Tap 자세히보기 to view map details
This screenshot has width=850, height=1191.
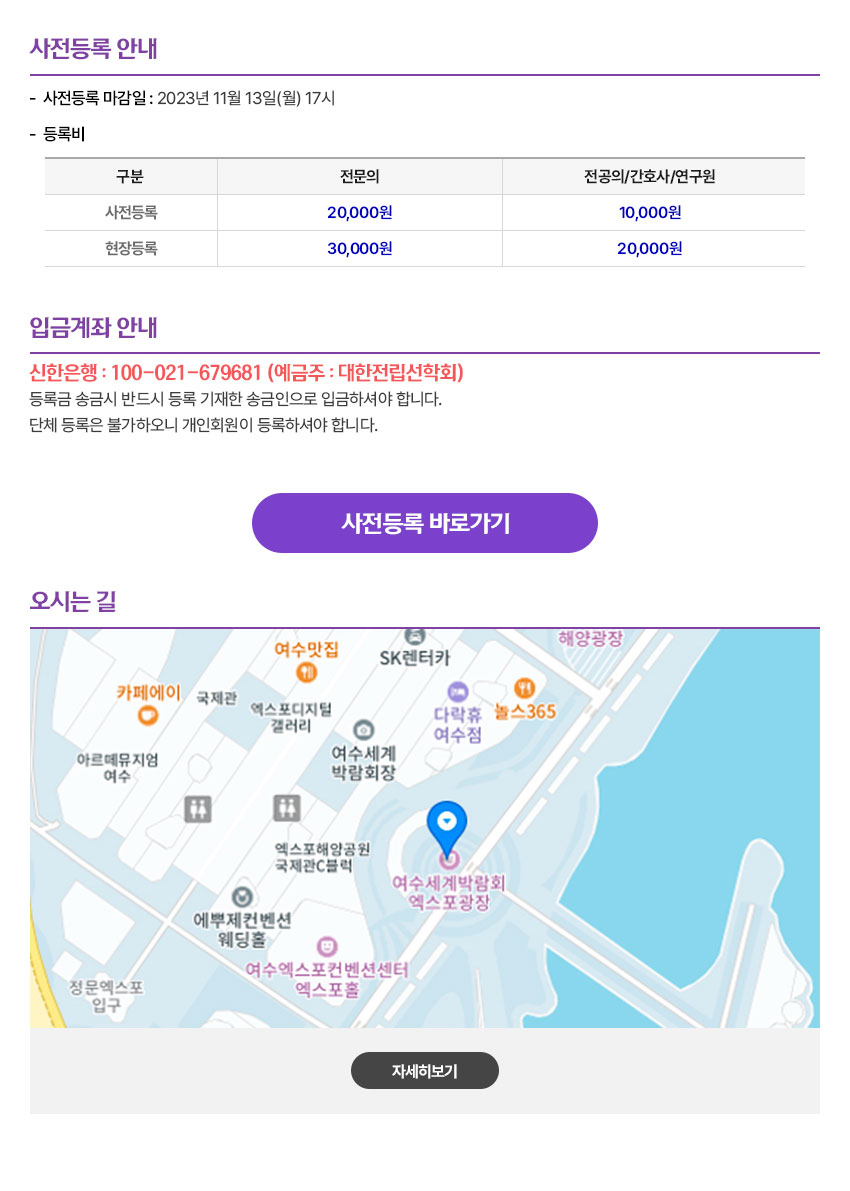click(424, 1071)
